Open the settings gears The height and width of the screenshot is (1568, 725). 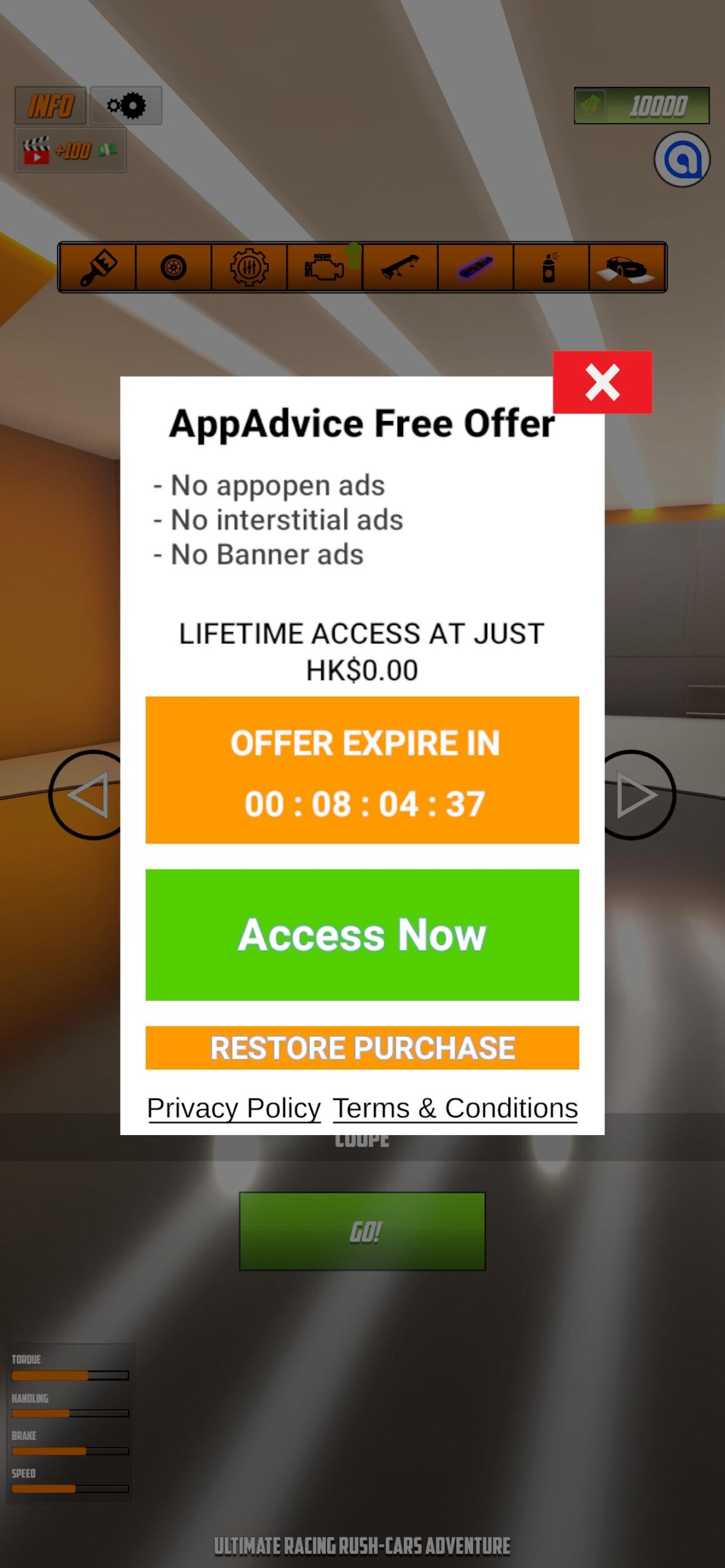coord(126,106)
